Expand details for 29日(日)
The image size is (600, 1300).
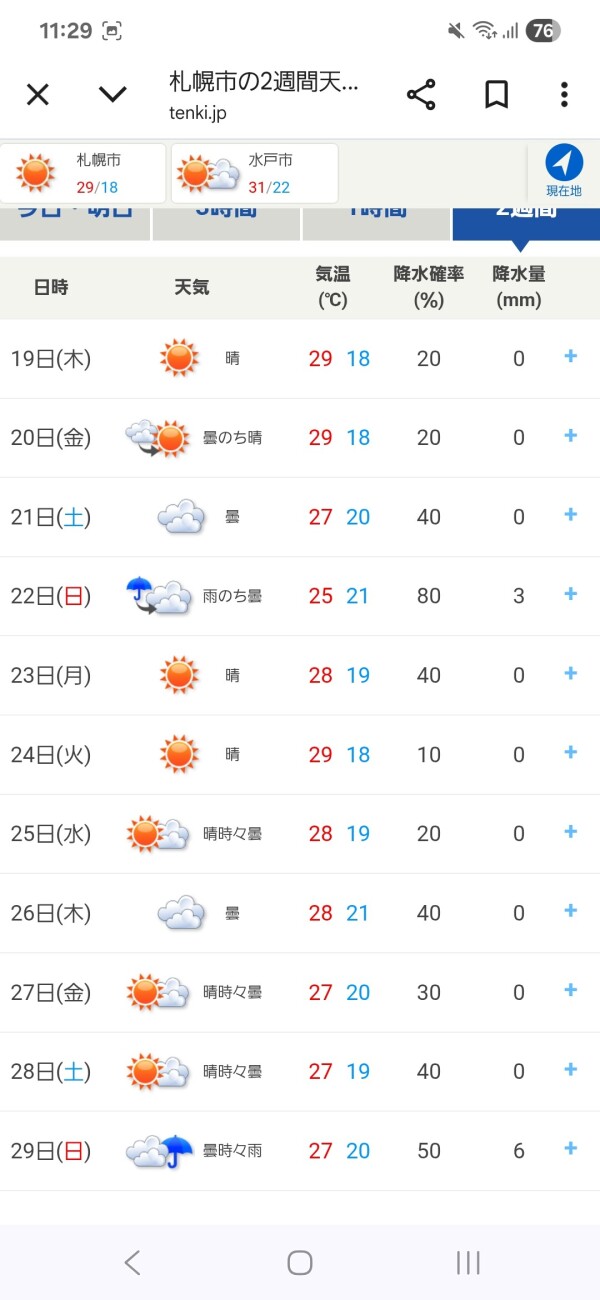click(570, 1148)
